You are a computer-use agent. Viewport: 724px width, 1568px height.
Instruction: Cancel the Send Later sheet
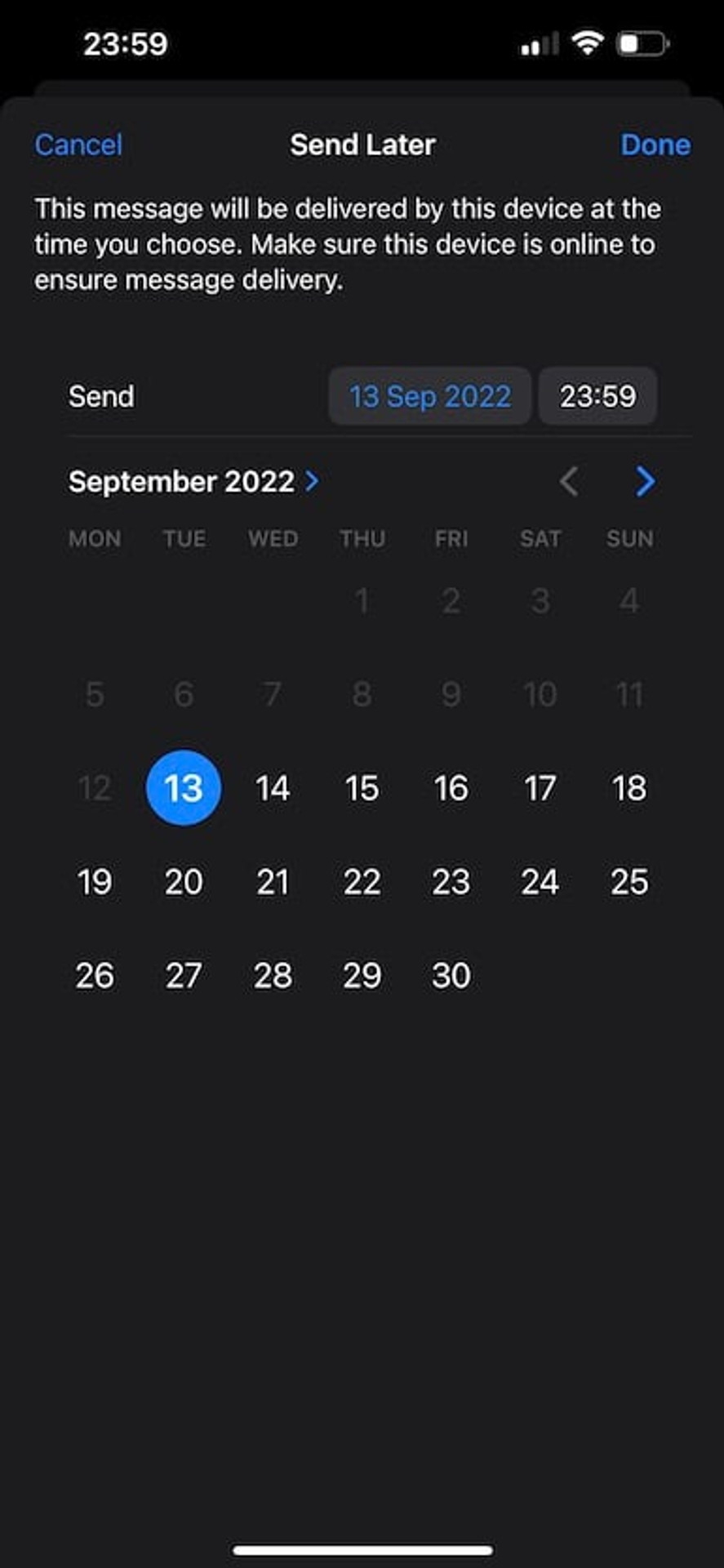click(x=78, y=145)
